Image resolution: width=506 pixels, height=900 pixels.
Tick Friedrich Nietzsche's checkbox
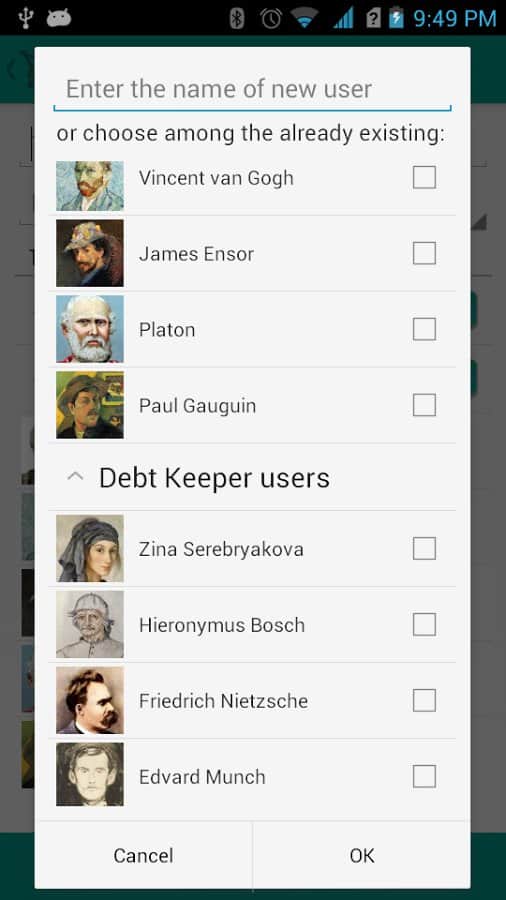pyautogui.click(x=424, y=700)
